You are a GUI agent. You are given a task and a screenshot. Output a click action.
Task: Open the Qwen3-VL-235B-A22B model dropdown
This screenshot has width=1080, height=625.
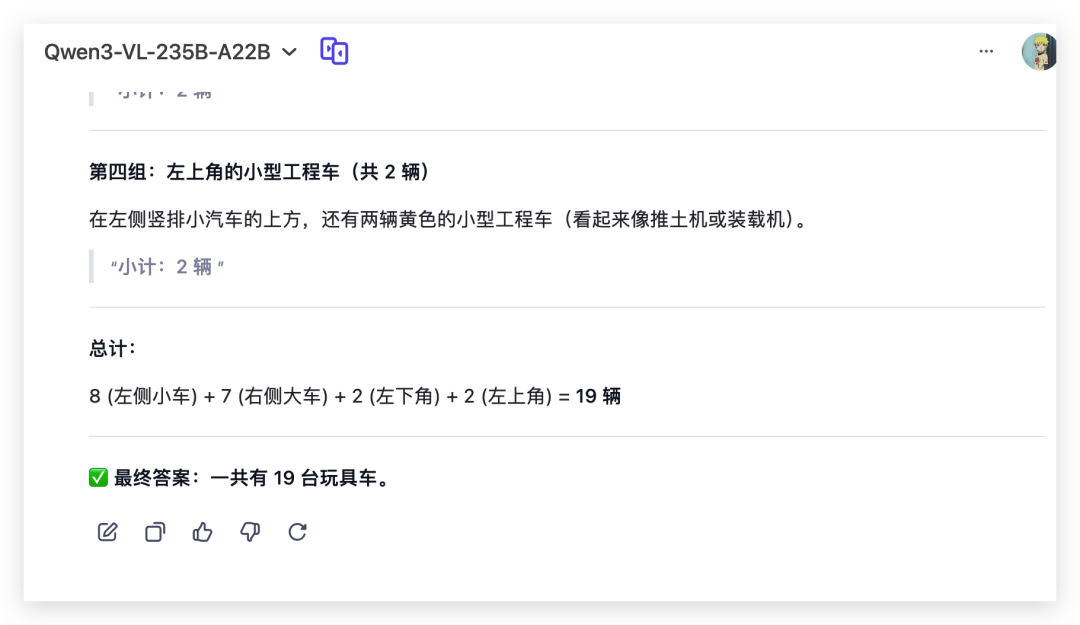coord(170,52)
